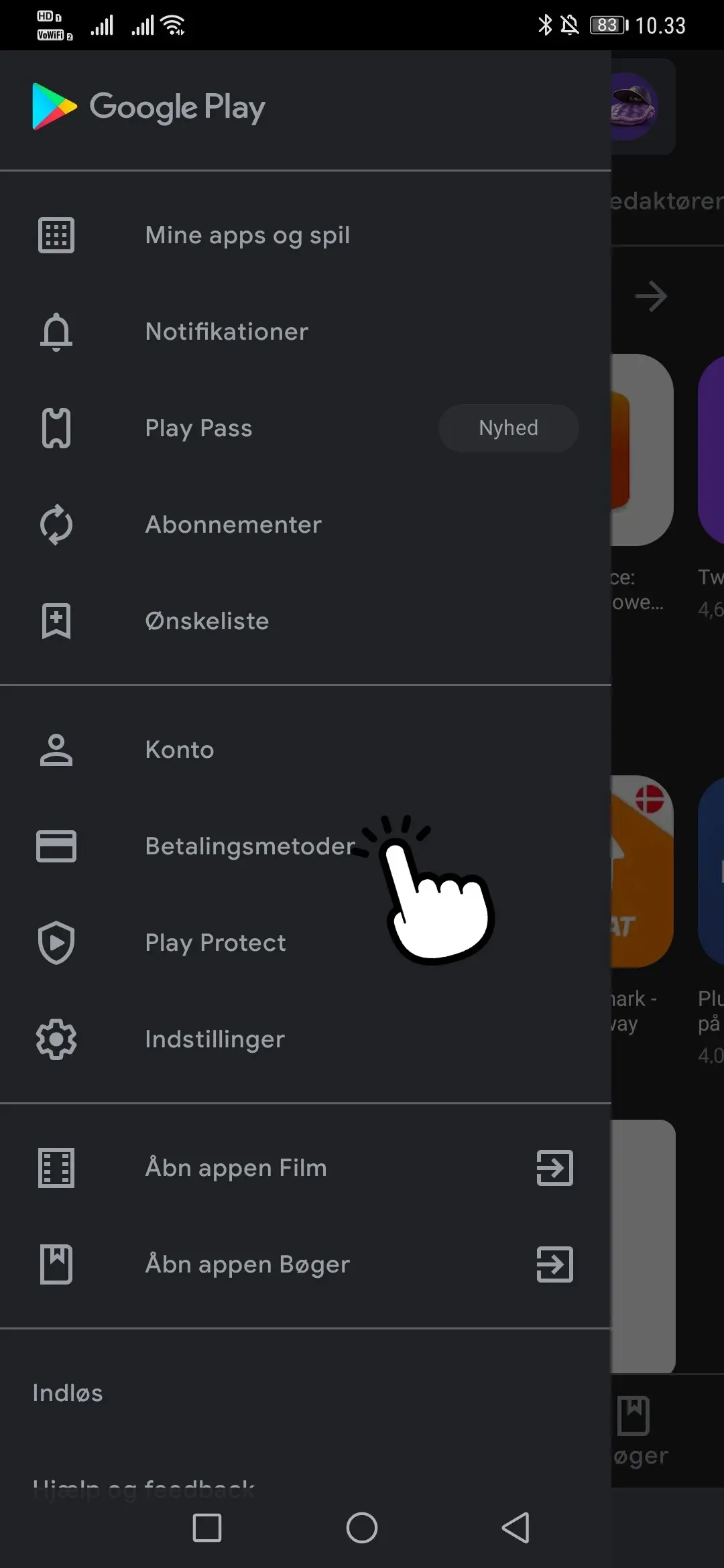The height and width of the screenshot is (1568, 724).
Task: Return to the home screen
Action: click(x=362, y=1528)
